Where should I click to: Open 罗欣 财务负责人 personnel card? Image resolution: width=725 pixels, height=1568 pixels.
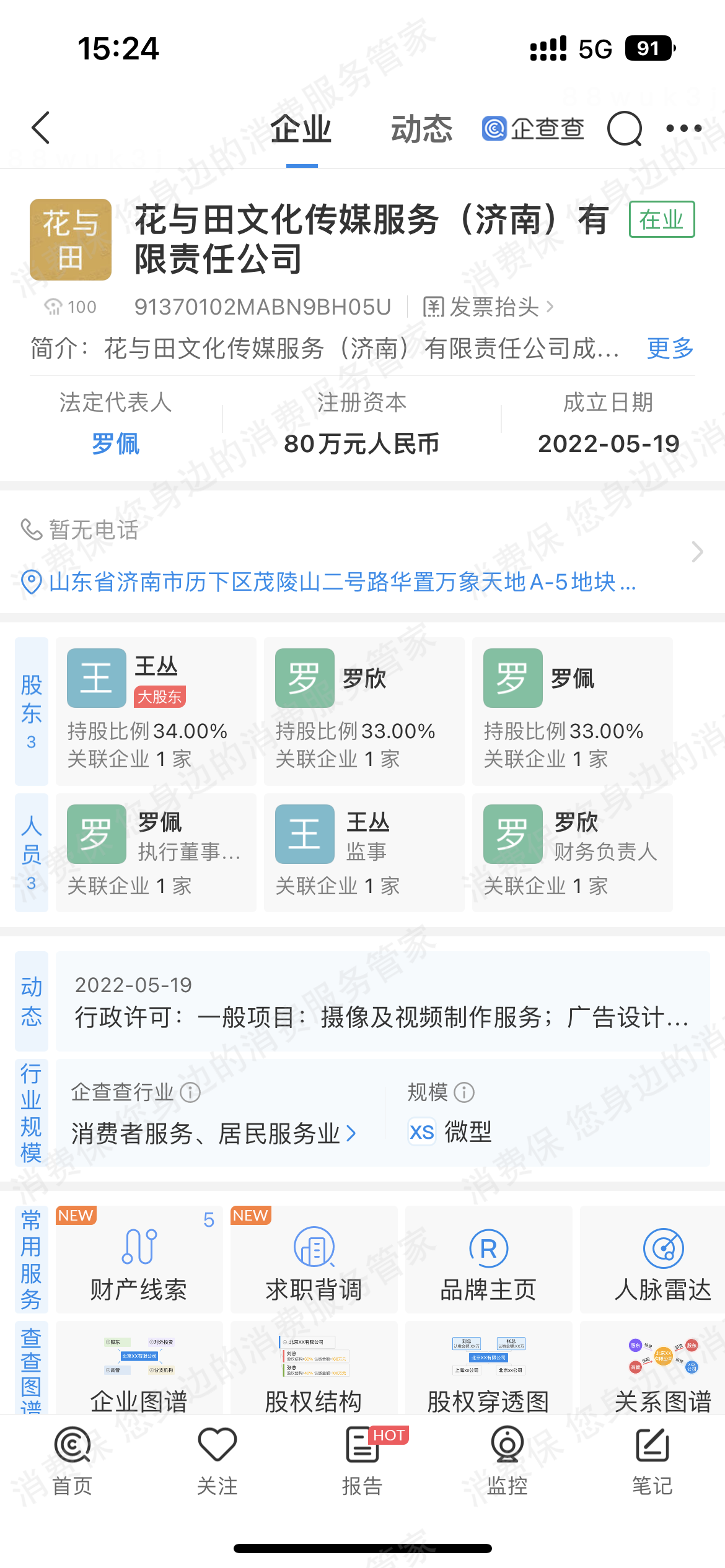pos(572,852)
